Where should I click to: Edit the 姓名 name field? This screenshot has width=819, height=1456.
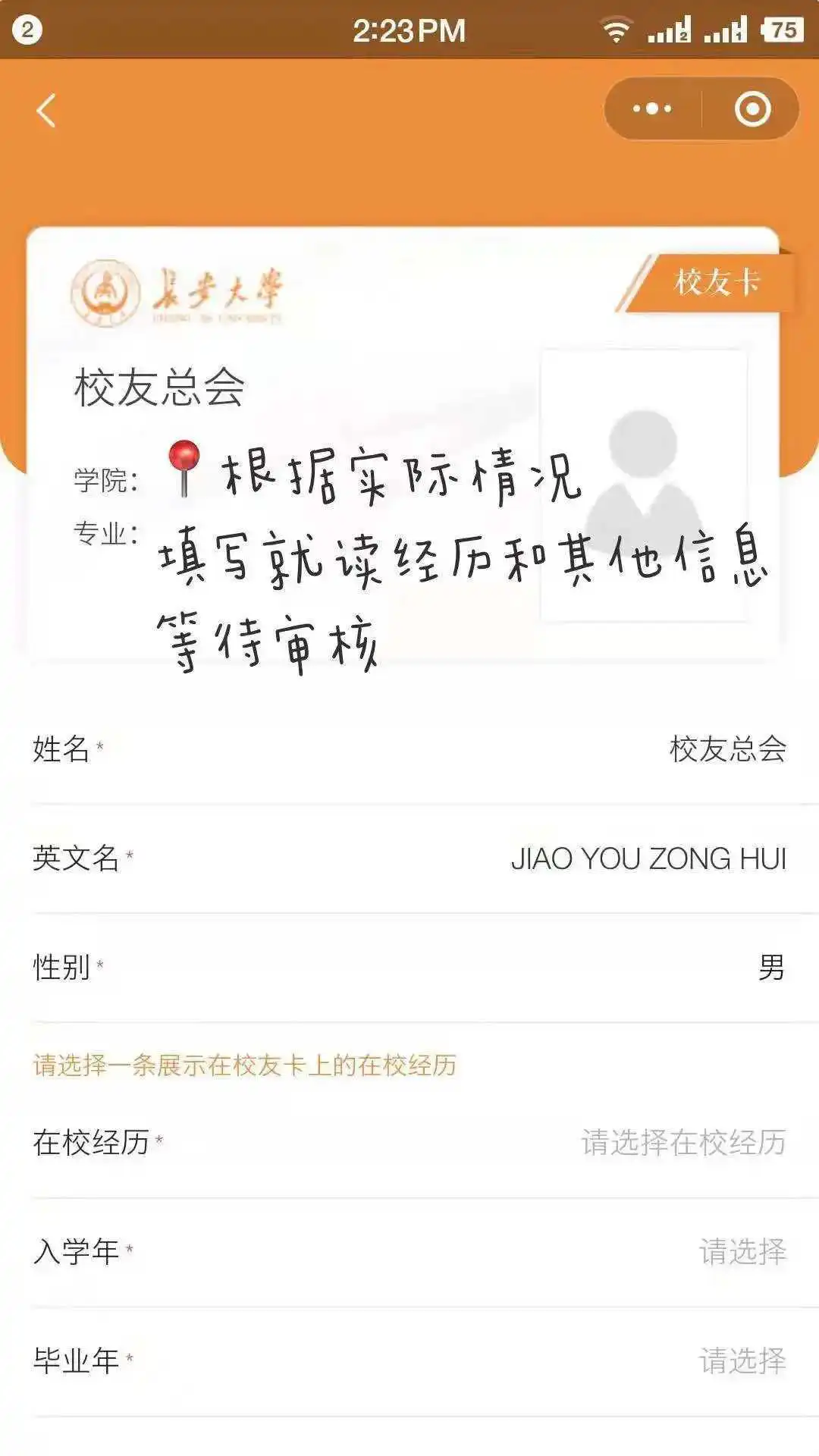pyautogui.click(x=726, y=749)
